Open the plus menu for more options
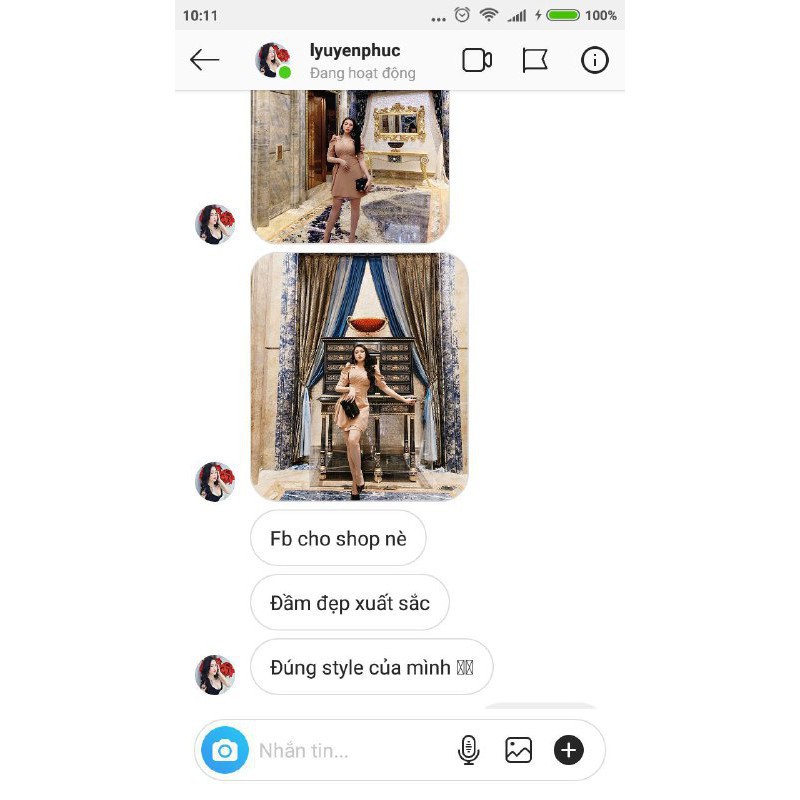The width and height of the screenshot is (800, 800). (569, 750)
